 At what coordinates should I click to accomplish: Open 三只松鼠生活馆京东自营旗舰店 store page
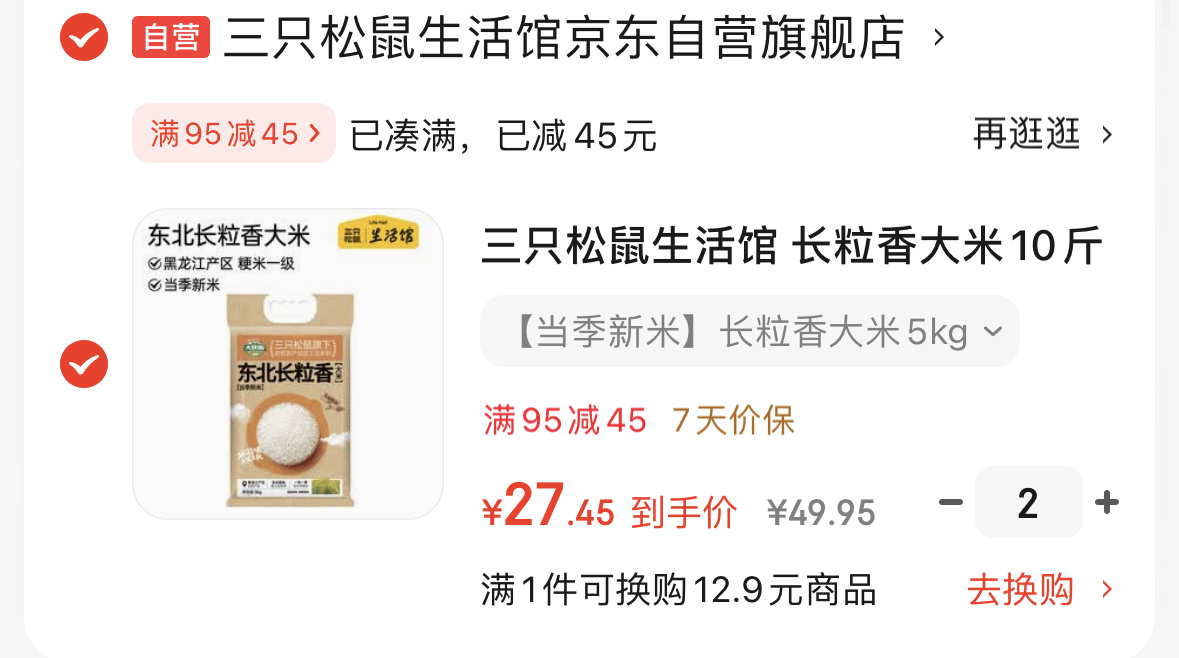pos(563,38)
